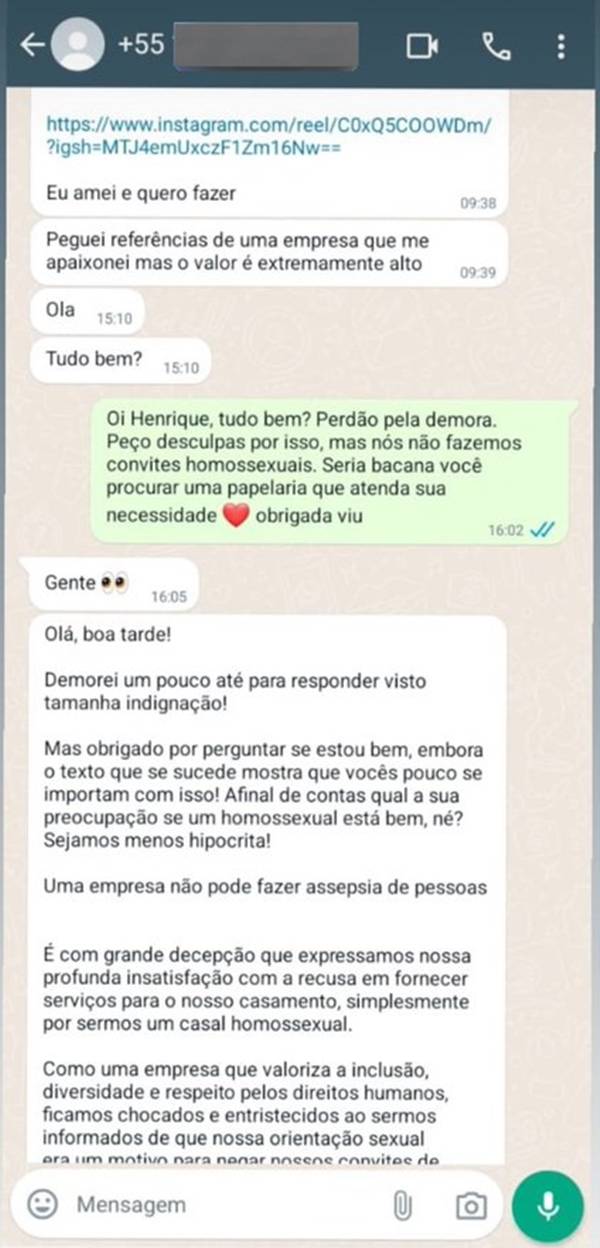This screenshot has height=1248, width=600.
Task: Attach a file with the paperclip
Action: click(x=402, y=1205)
